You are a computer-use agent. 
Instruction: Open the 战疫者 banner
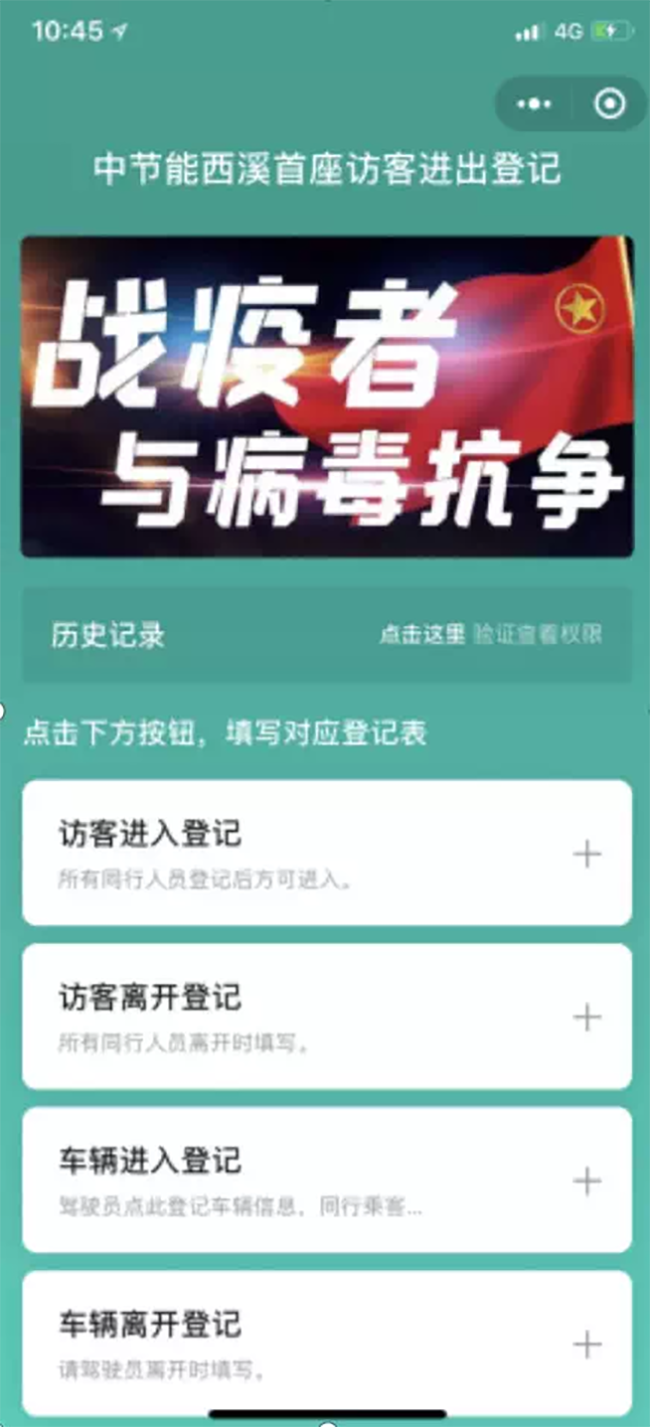point(326,396)
